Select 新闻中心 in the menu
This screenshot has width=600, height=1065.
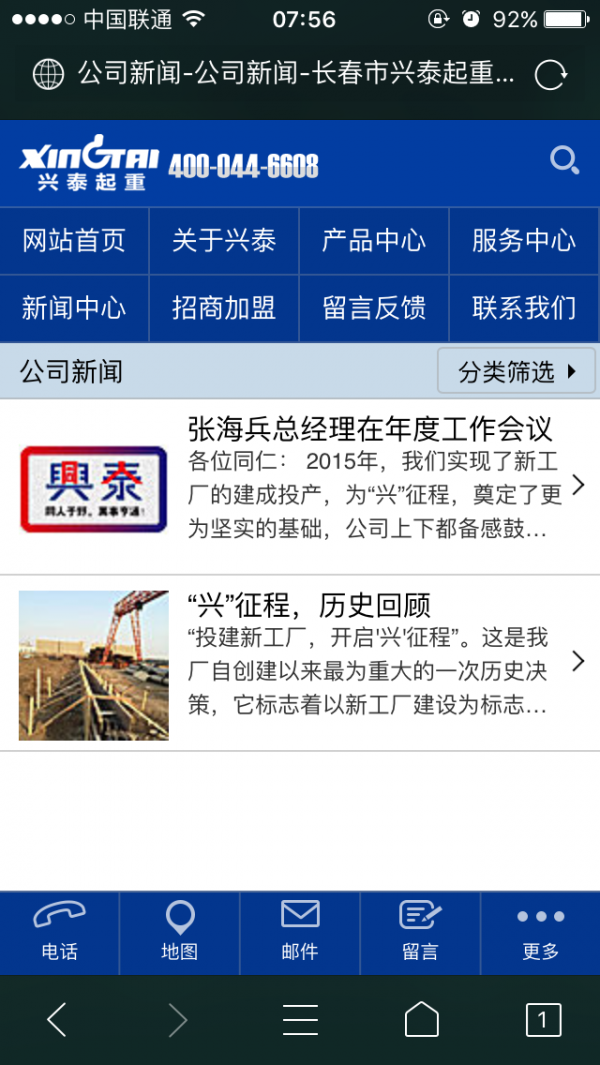[x=74, y=308]
